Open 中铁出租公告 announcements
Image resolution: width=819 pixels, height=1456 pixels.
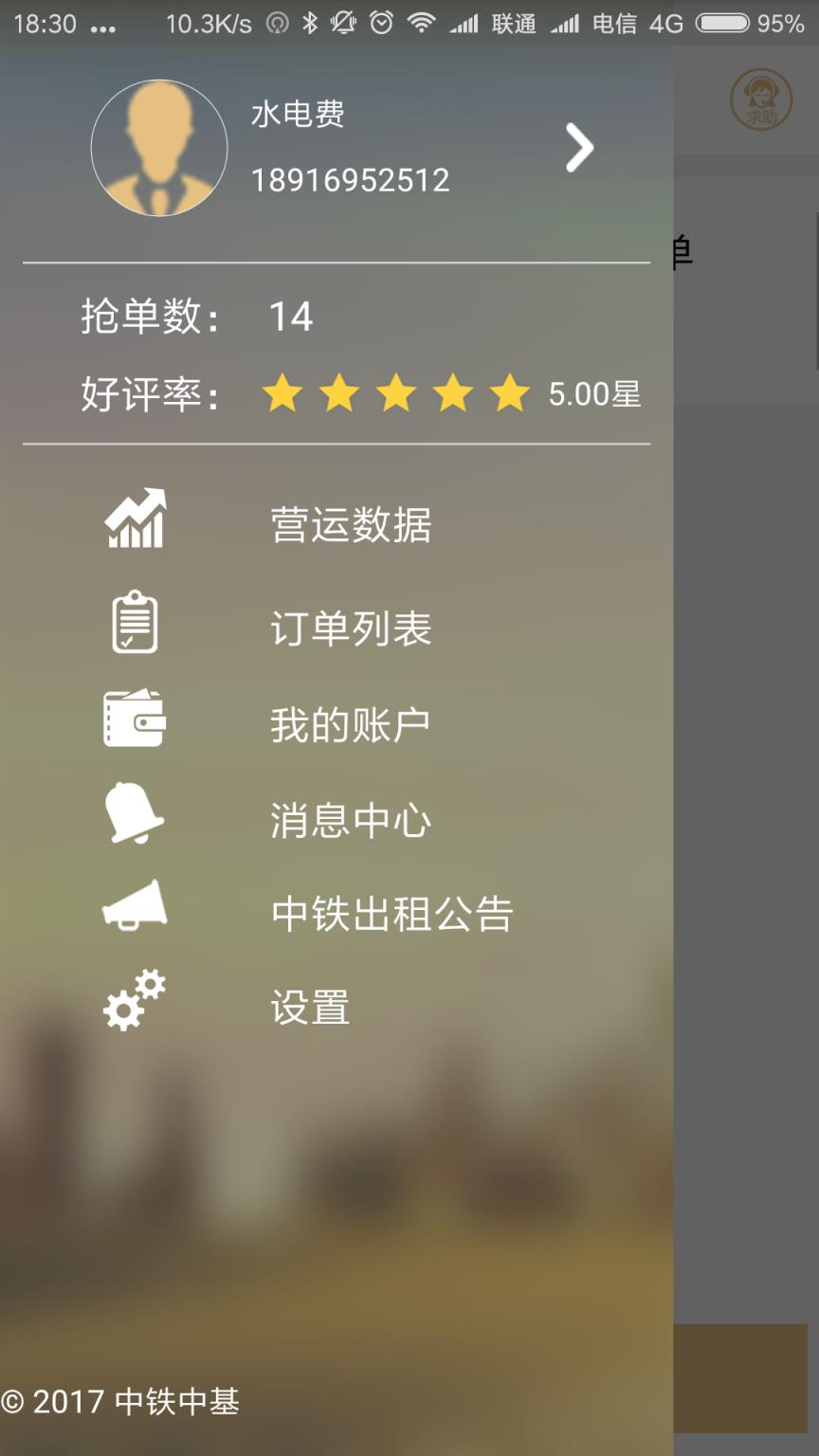click(391, 912)
